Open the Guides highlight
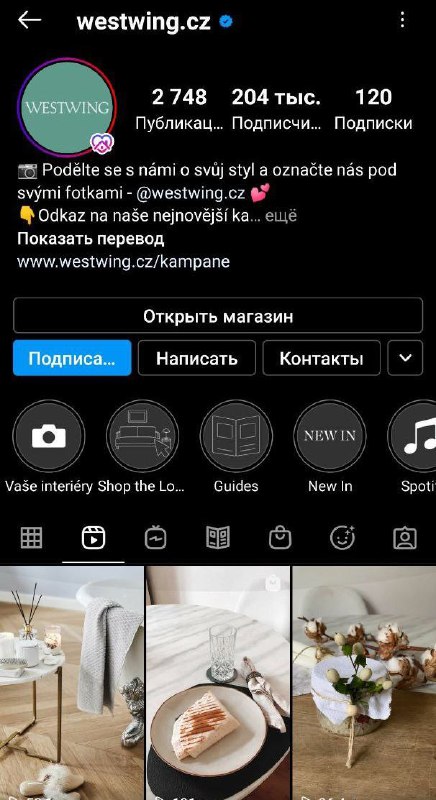The height and width of the screenshot is (800, 436). tap(236, 436)
